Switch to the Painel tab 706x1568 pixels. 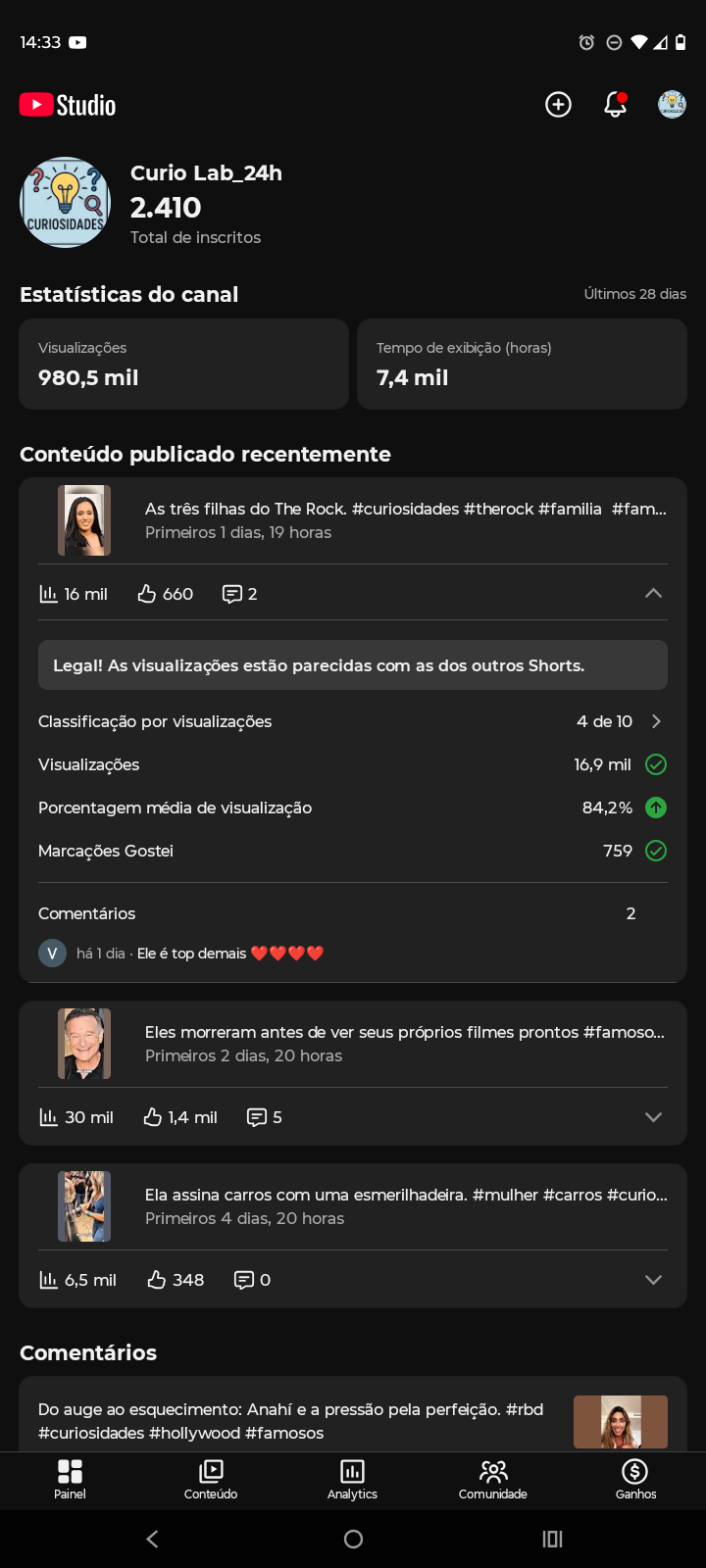point(71,1480)
